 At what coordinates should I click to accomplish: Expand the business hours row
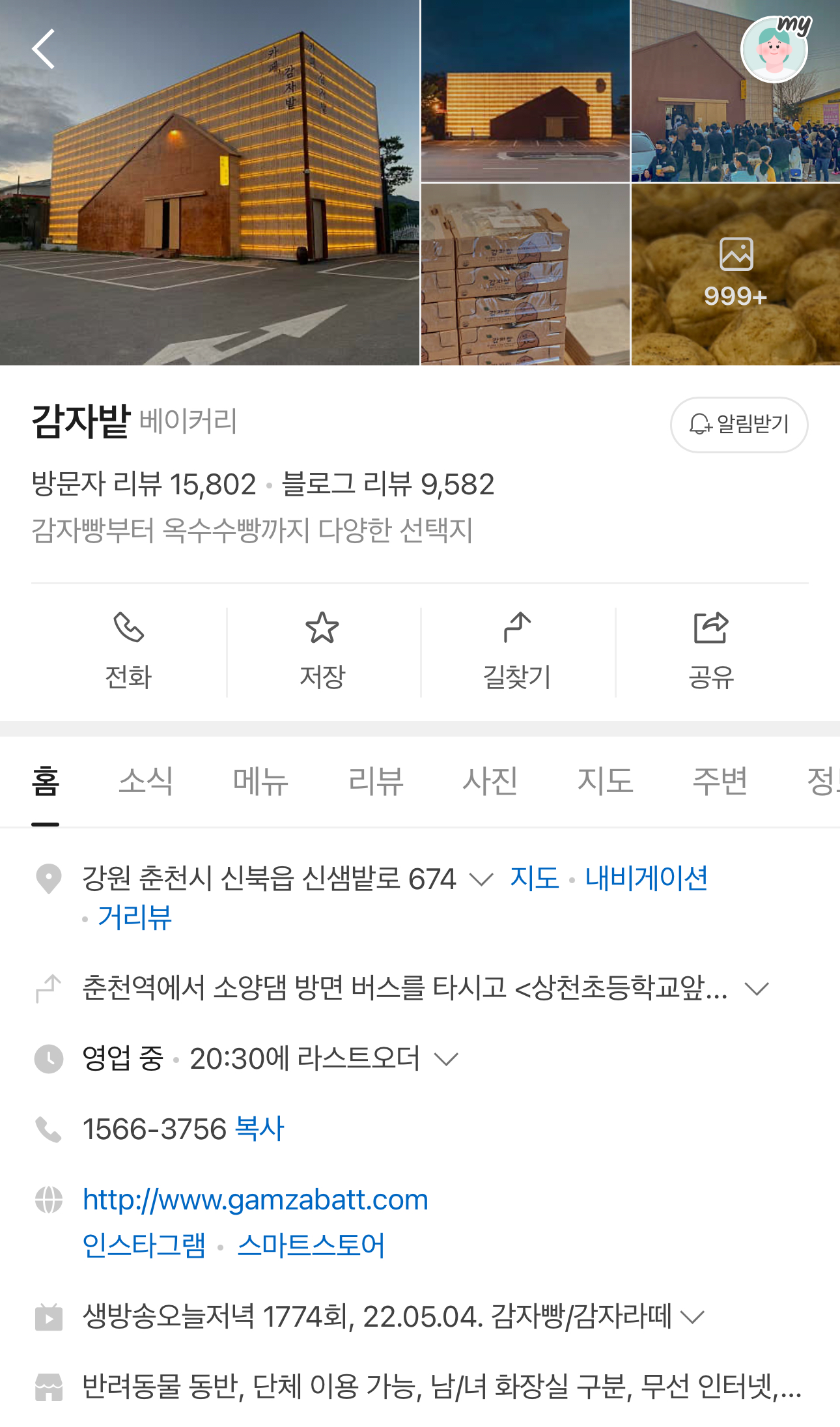point(446,1059)
